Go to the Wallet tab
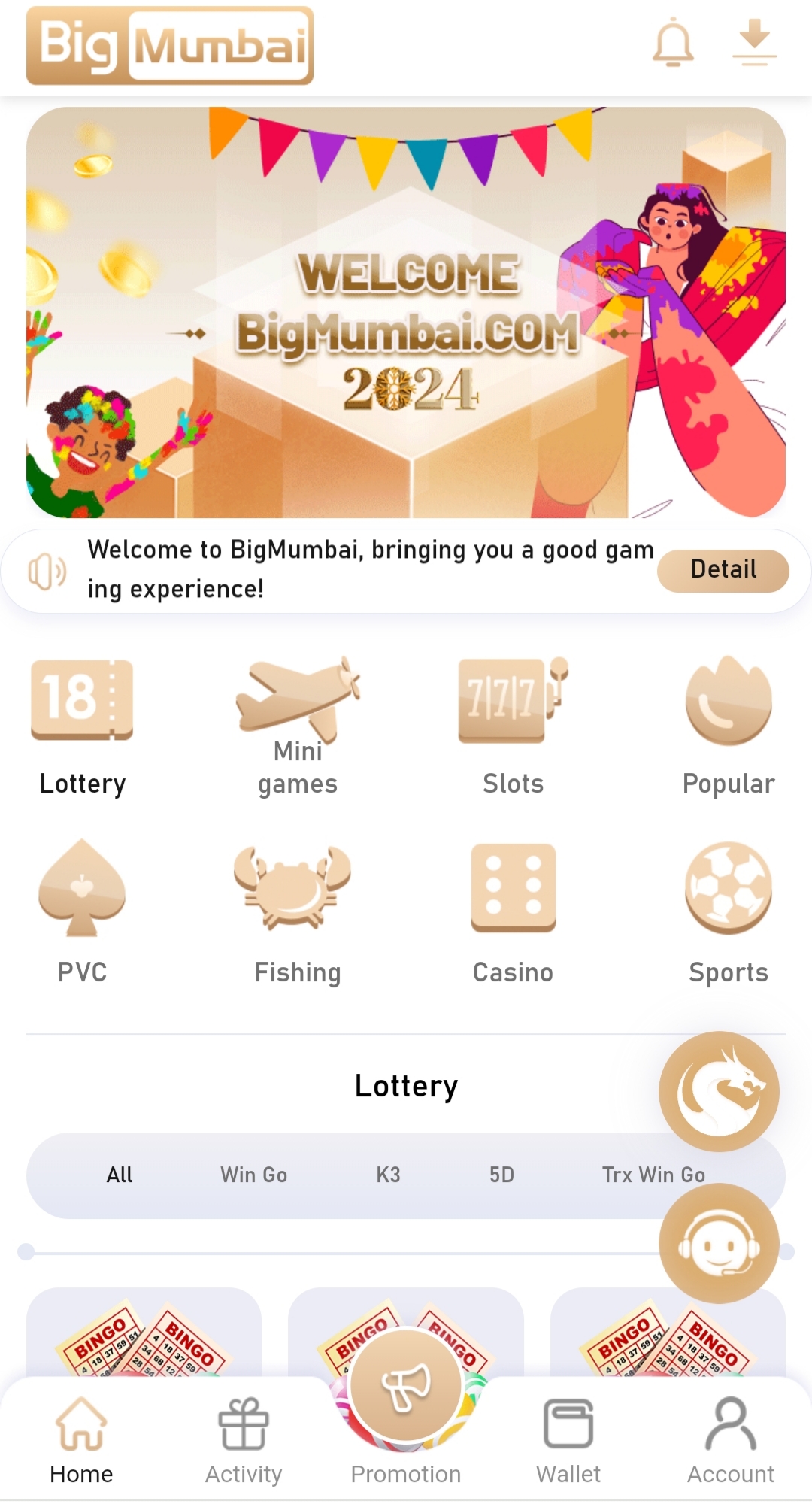Screen dimensions: 812x1504 [x=568, y=1440]
